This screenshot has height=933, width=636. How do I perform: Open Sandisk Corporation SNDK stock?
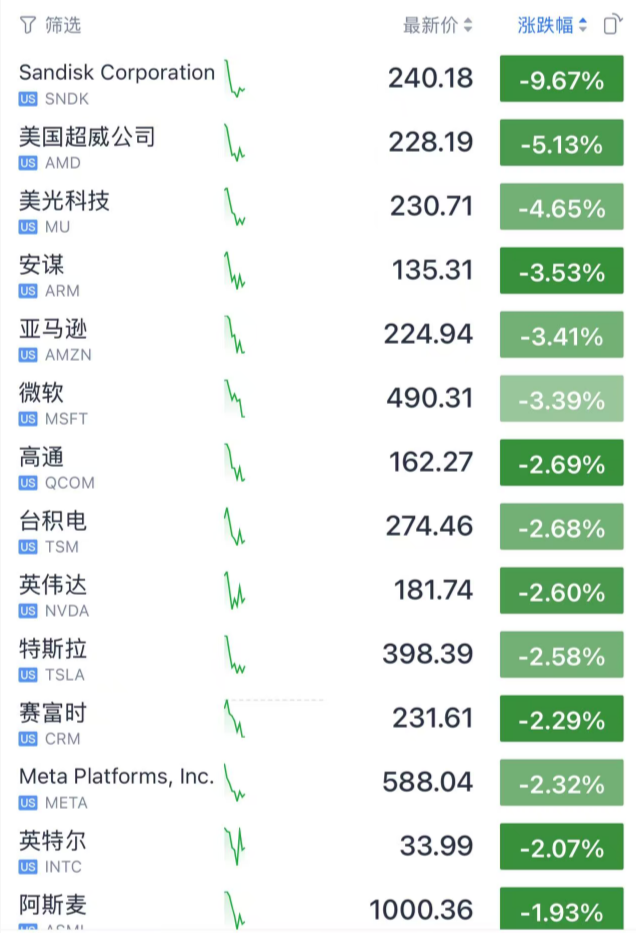click(116, 82)
